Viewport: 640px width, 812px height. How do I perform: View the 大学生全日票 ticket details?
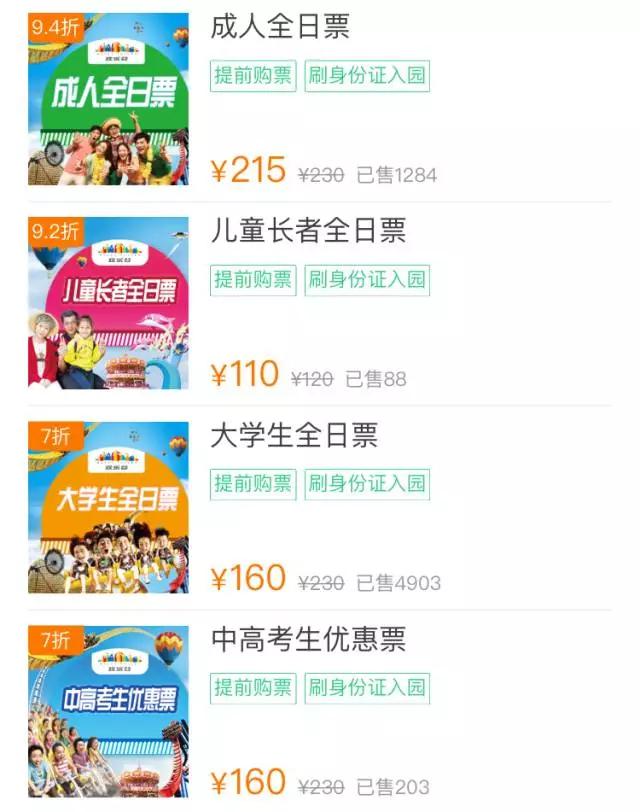294,435
